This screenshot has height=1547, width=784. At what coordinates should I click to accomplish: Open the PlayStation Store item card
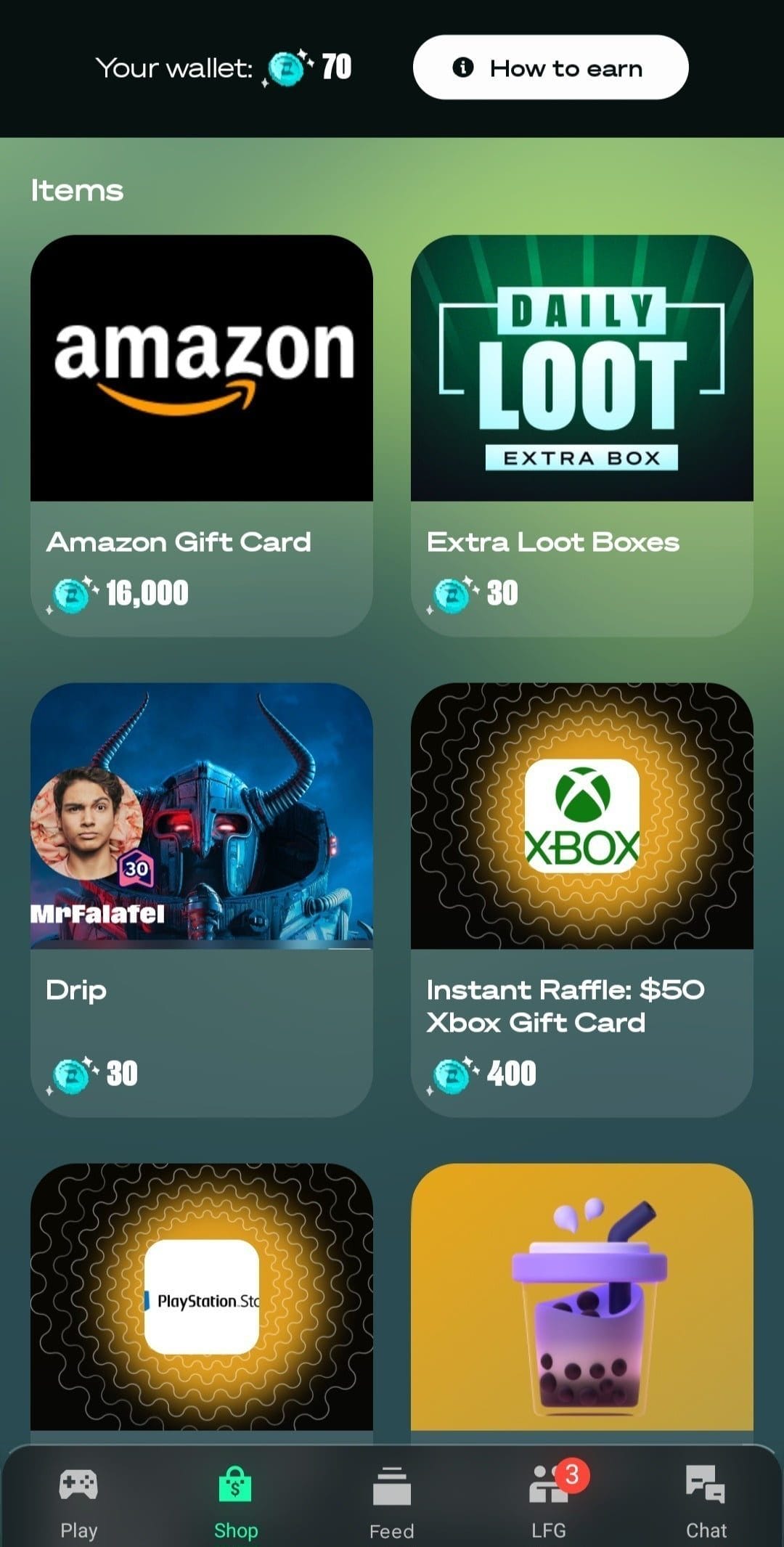tap(201, 1296)
